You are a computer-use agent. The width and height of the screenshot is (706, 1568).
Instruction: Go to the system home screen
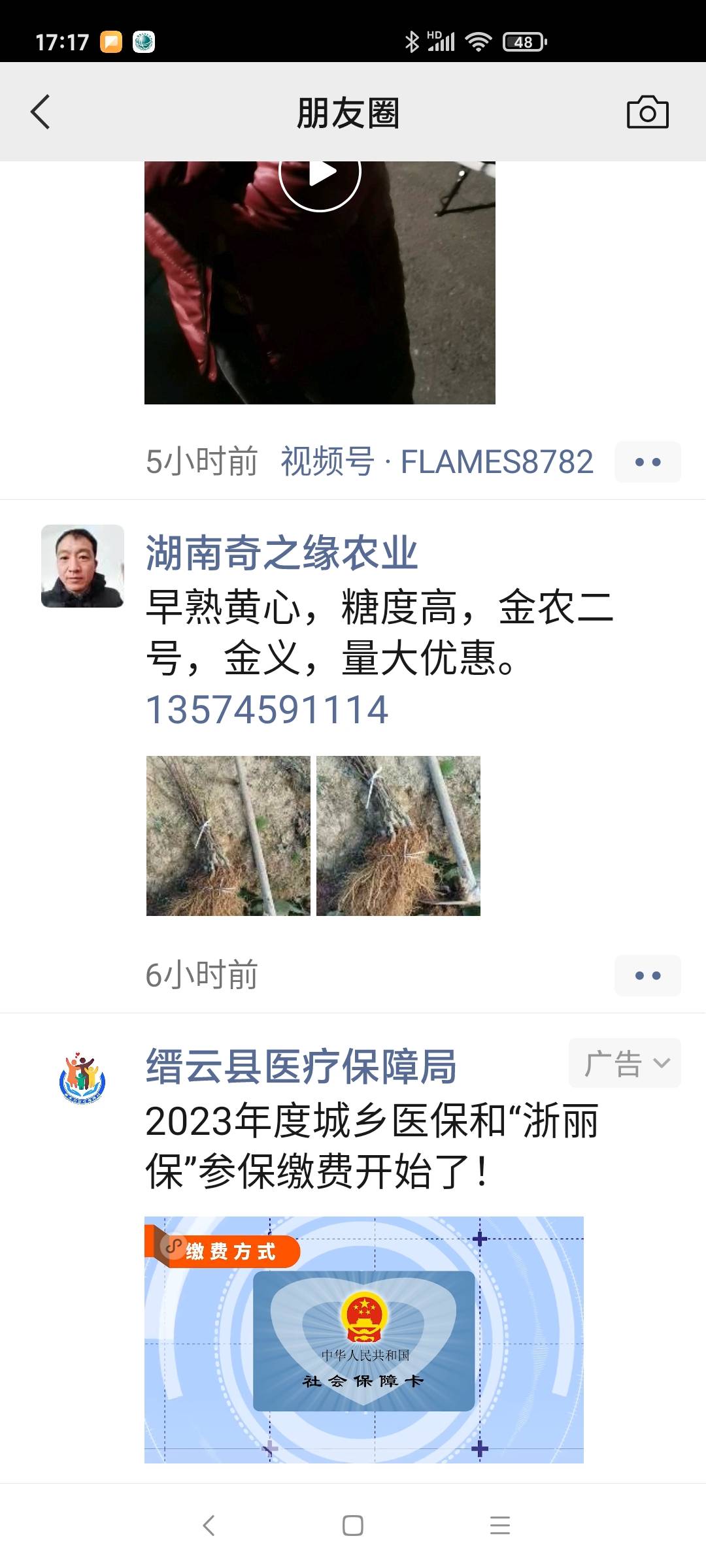tap(353, 1526)
